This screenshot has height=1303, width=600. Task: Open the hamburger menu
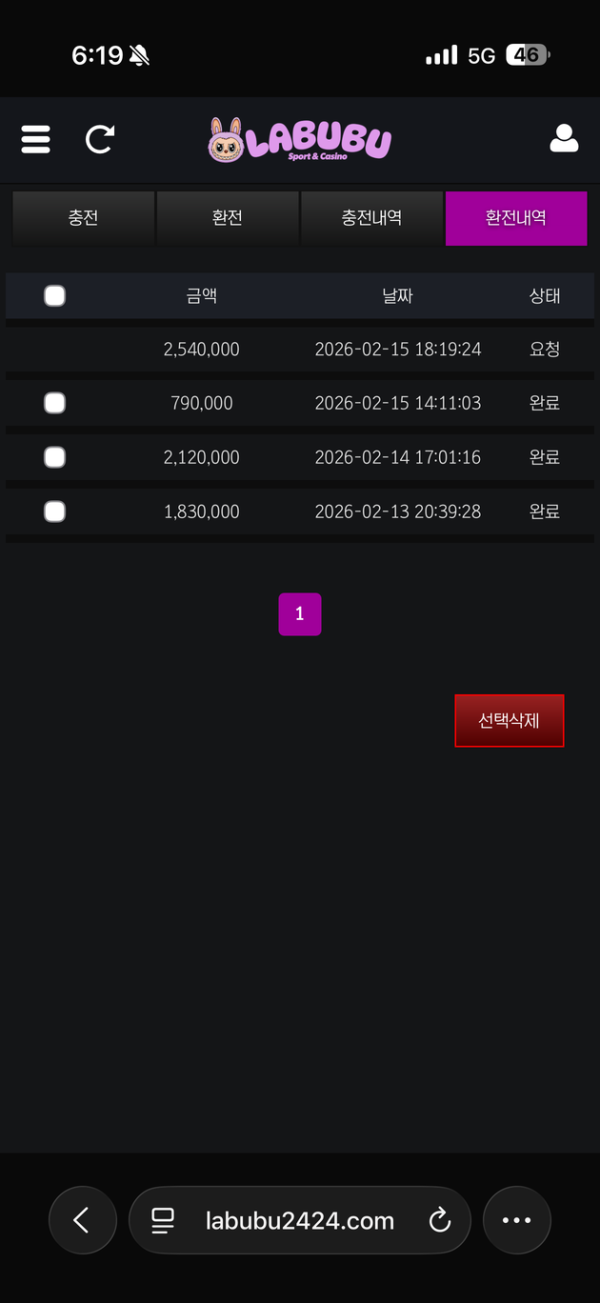coord(36,139)
